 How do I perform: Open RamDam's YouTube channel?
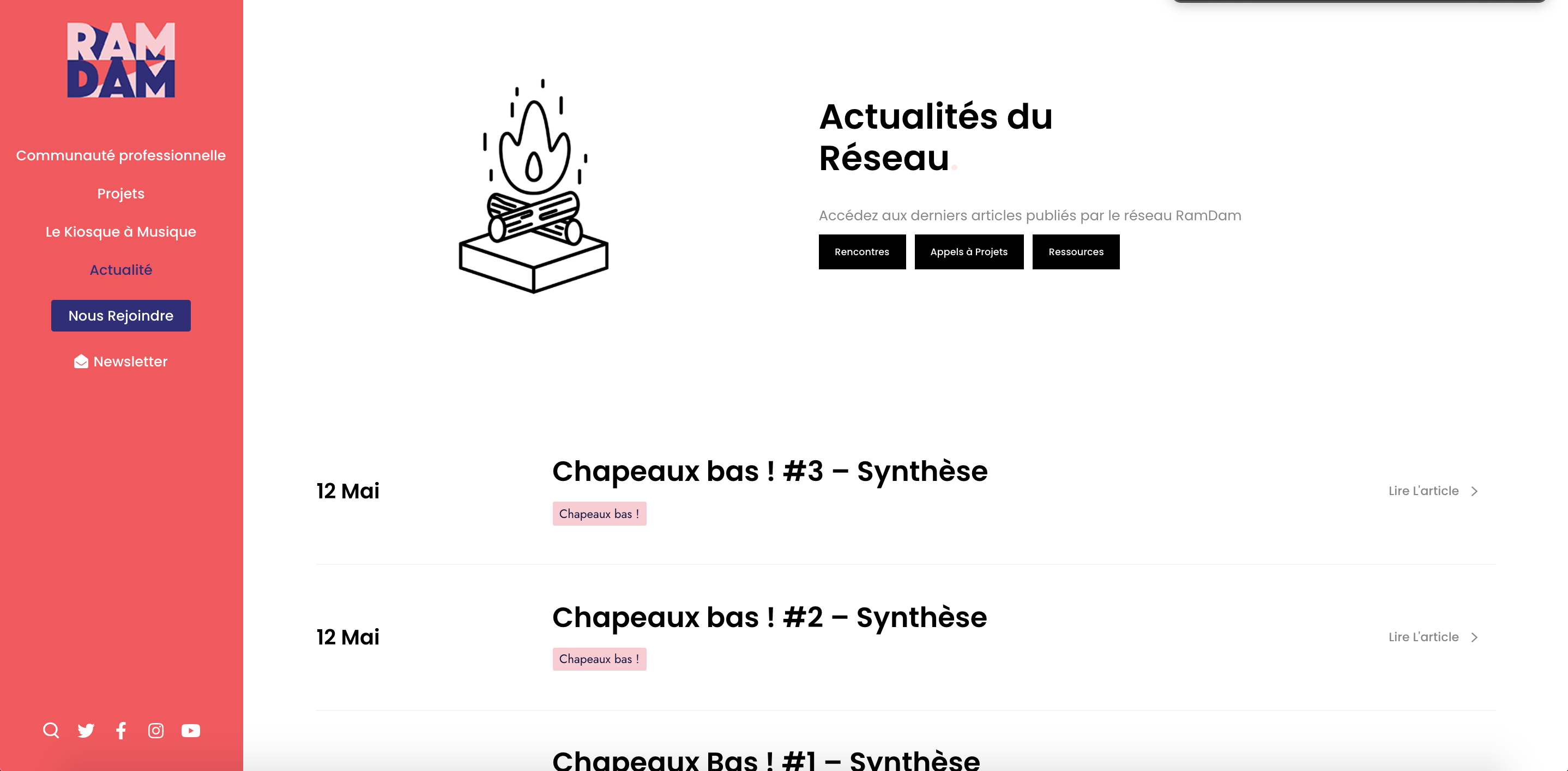tap(190, 730)
